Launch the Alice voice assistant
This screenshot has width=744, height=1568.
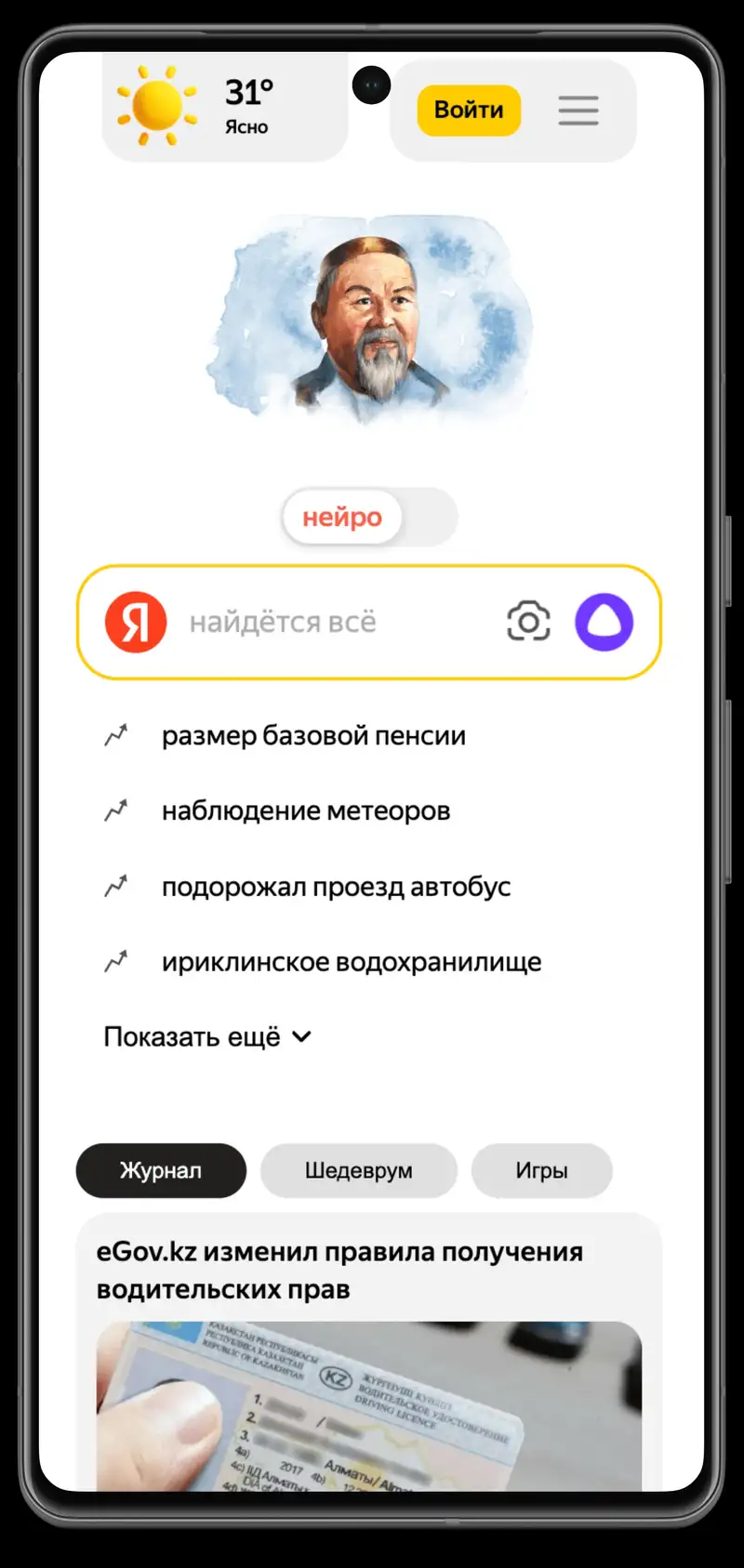click(x=604, y=622)
